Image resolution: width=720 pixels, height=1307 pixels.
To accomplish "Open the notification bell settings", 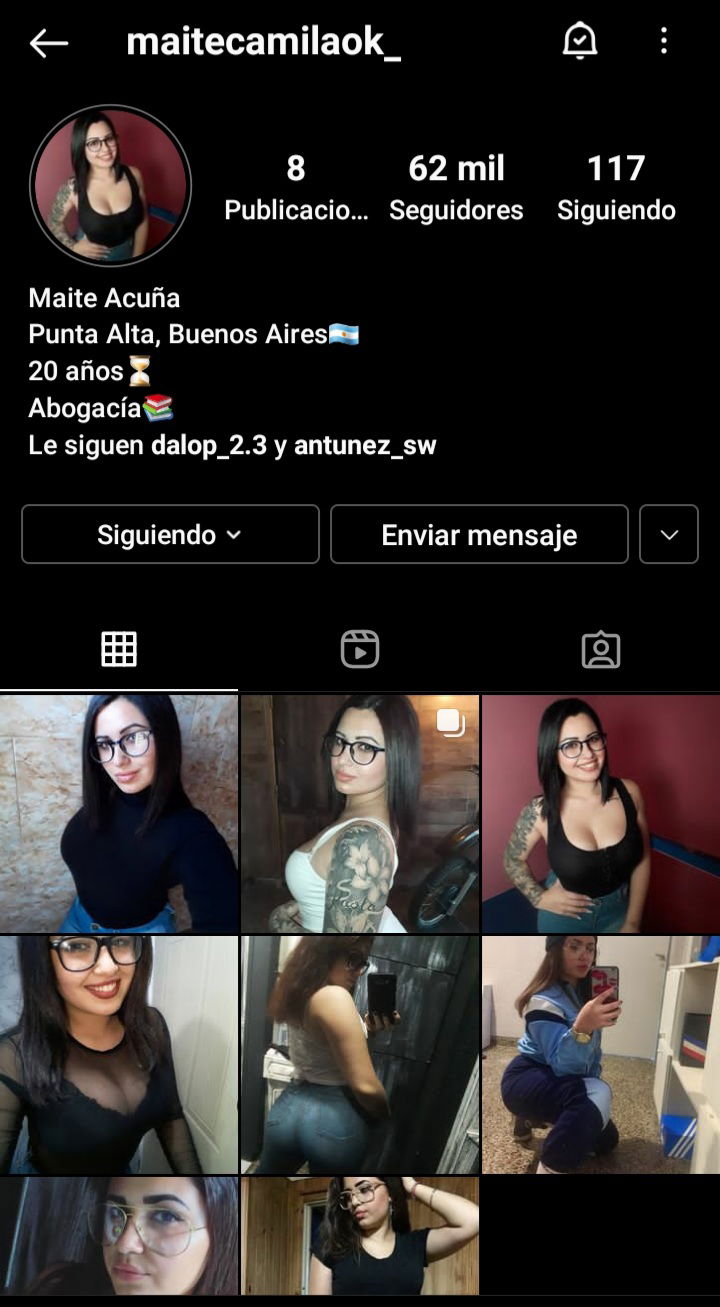I will pos(580,41).
